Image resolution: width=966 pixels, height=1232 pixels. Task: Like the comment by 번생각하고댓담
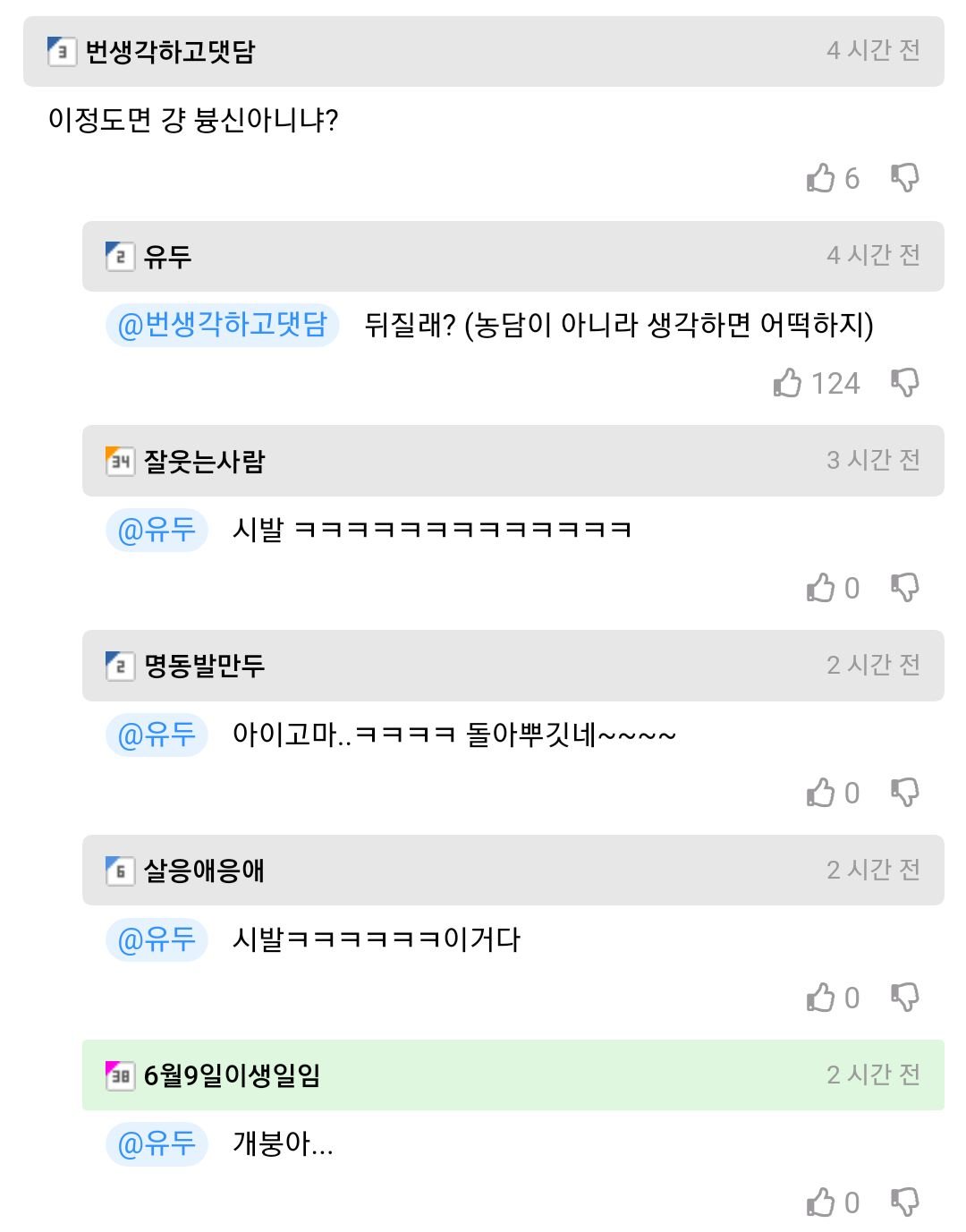[x=821, y=178]
